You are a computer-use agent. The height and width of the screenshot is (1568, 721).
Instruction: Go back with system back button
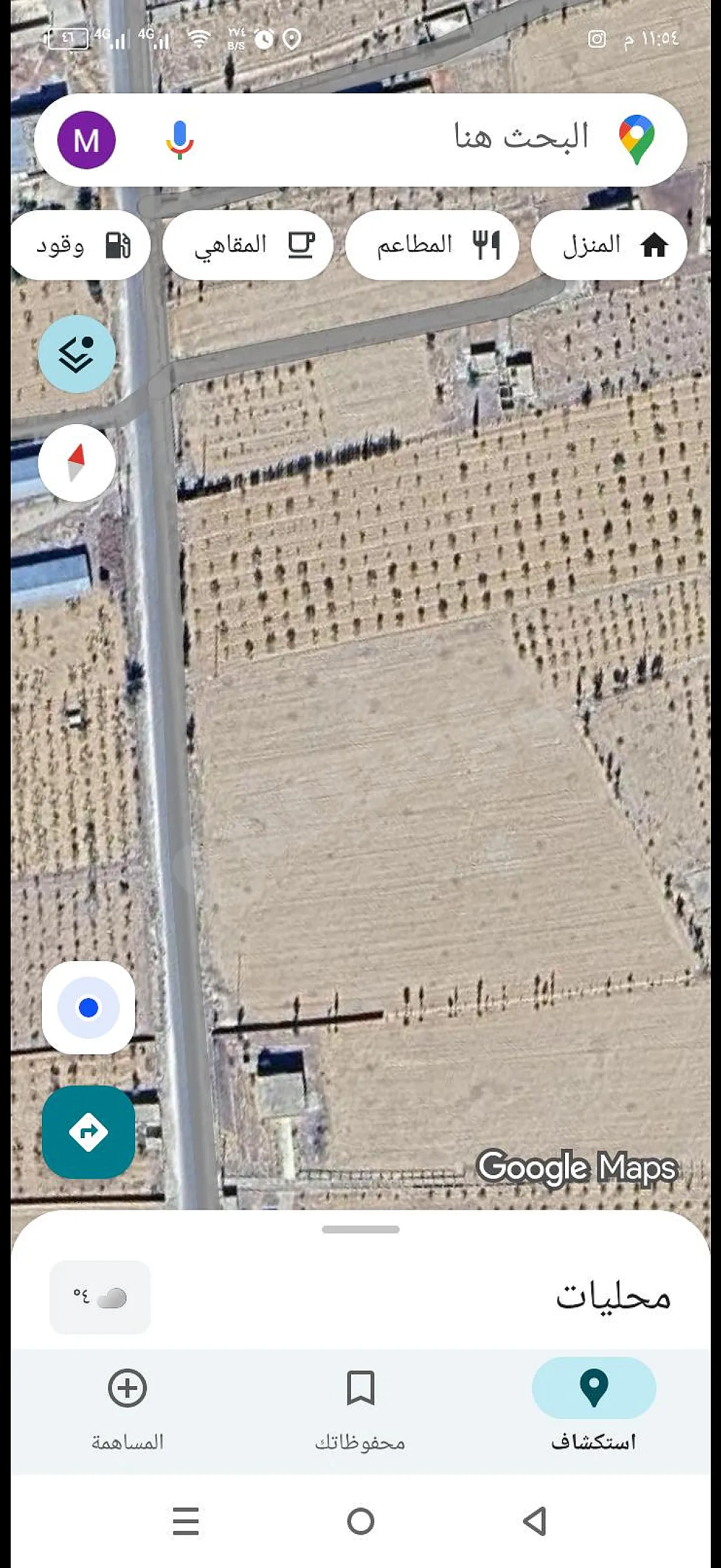tap(534, 1521)
